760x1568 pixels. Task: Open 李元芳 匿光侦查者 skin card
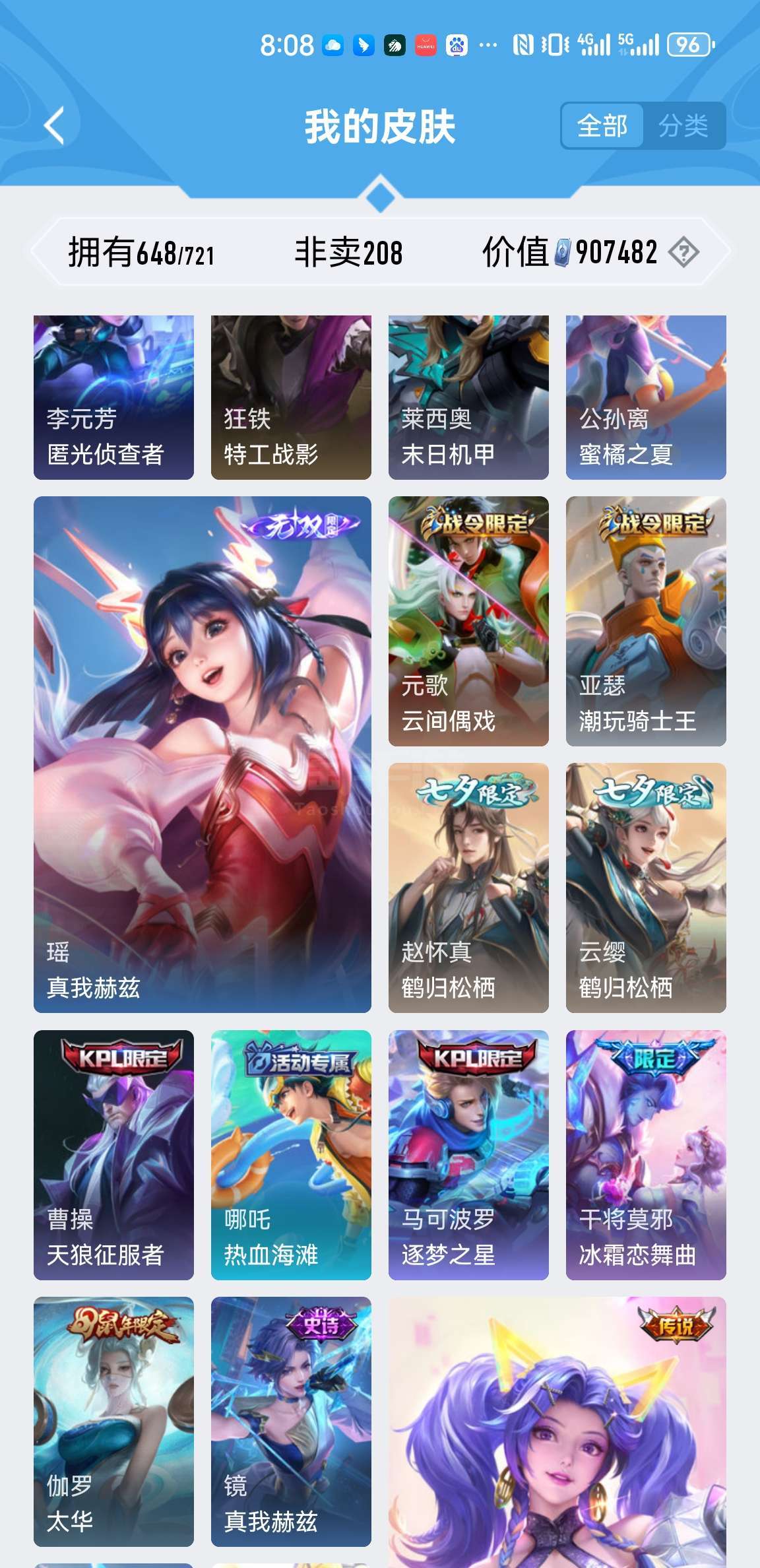coord(113,397)
